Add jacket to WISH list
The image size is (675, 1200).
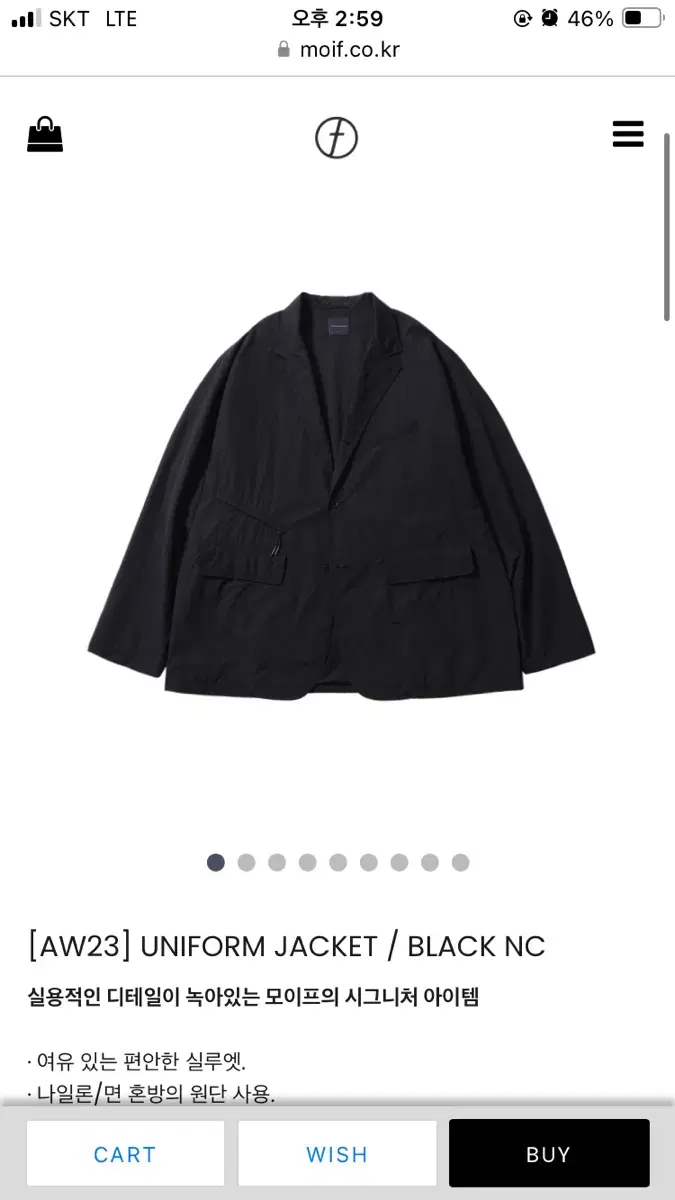click(337, 1154)
